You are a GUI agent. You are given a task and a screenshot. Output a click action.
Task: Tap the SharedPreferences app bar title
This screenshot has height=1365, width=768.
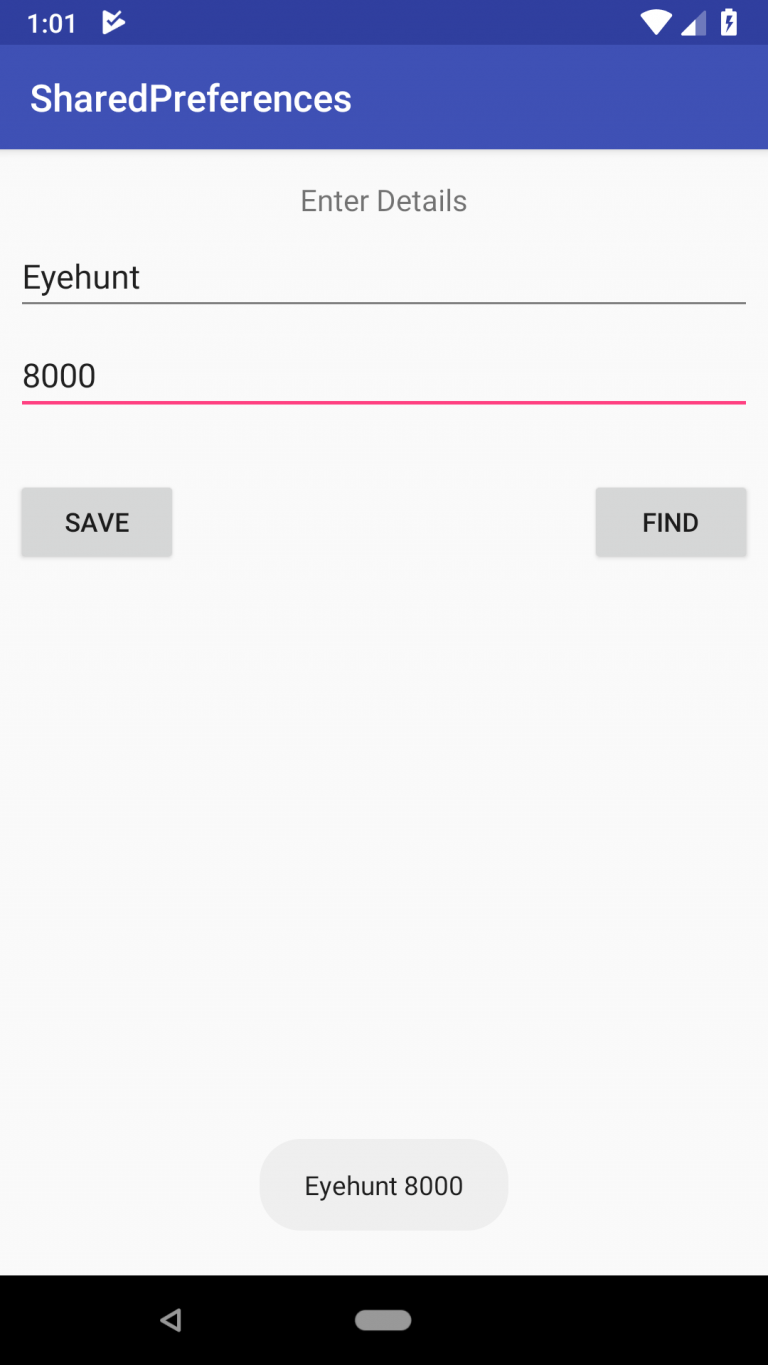click(x=190, y=97)
